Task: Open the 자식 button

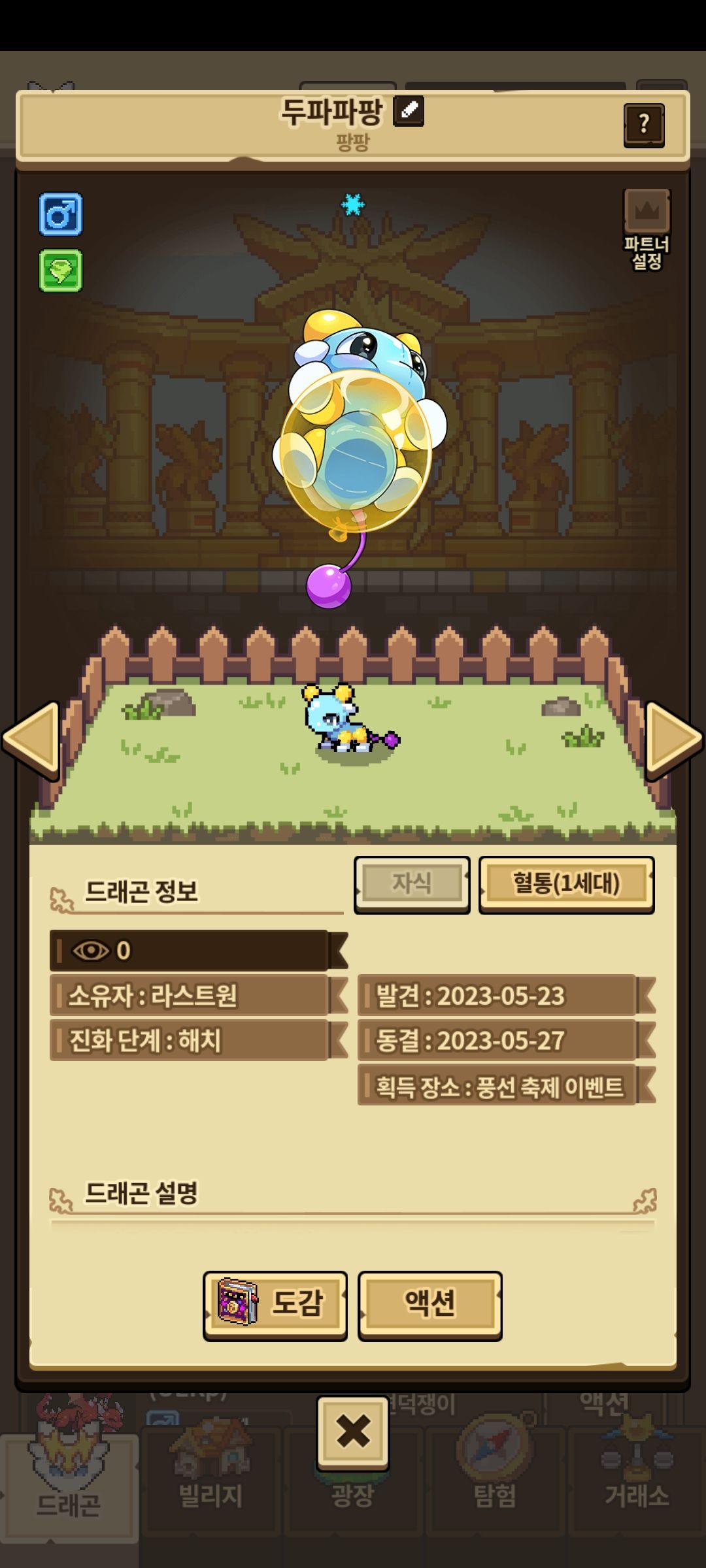Action: [412, 884]
